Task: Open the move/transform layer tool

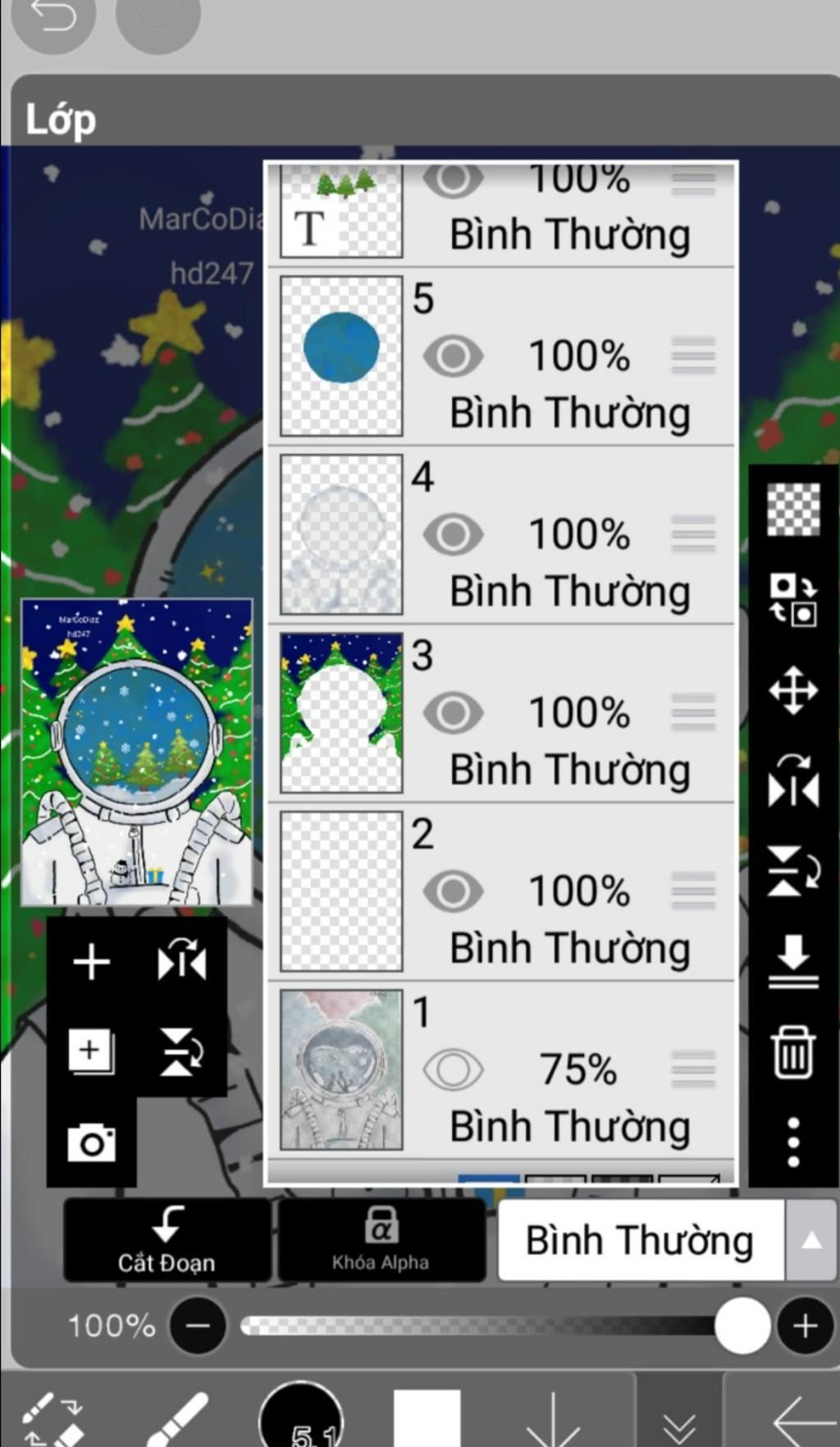Action: pos(793,690)
